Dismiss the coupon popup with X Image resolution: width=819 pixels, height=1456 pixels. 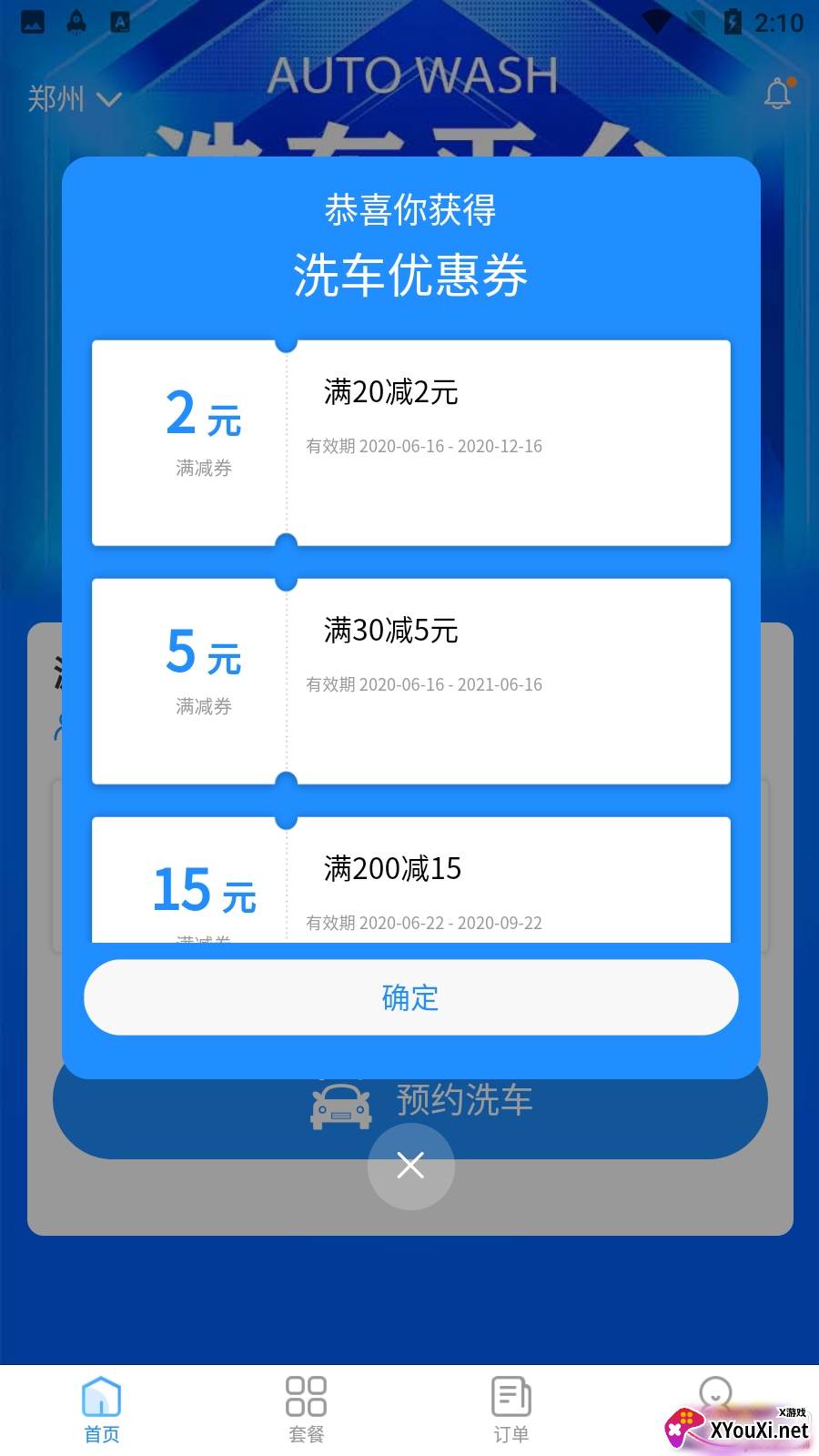410,1166
